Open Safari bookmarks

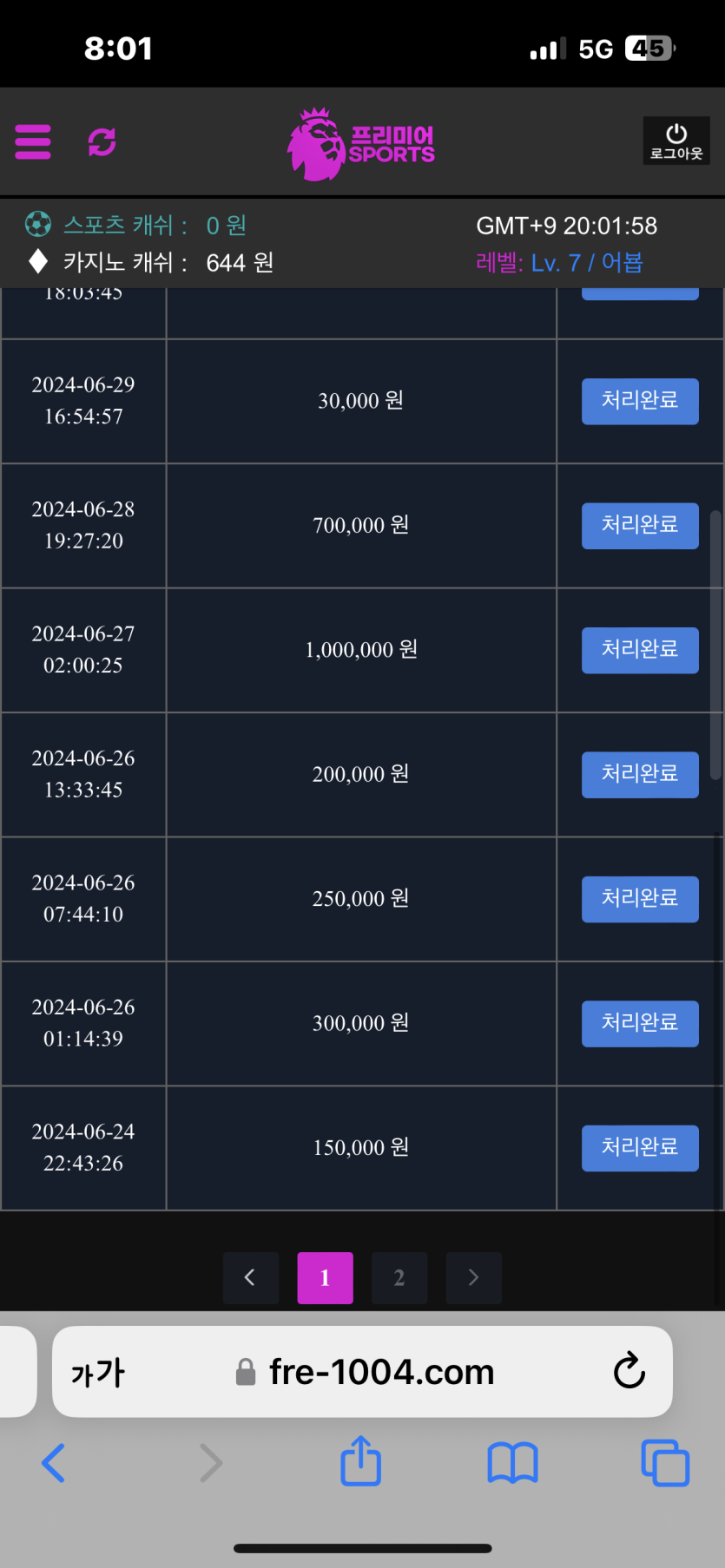pyautogui.click(x=512, y=1463)
